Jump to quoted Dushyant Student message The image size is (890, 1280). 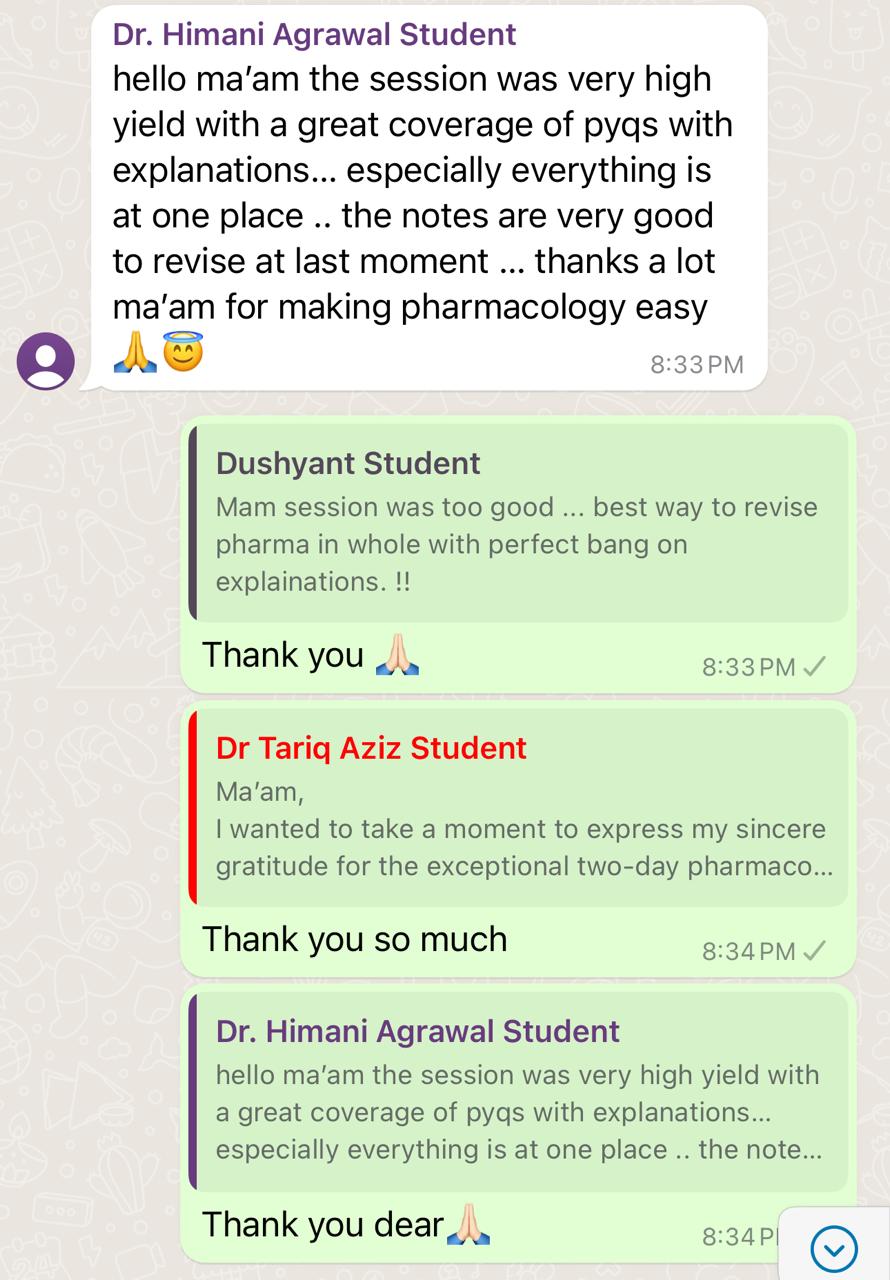[517, 523]
